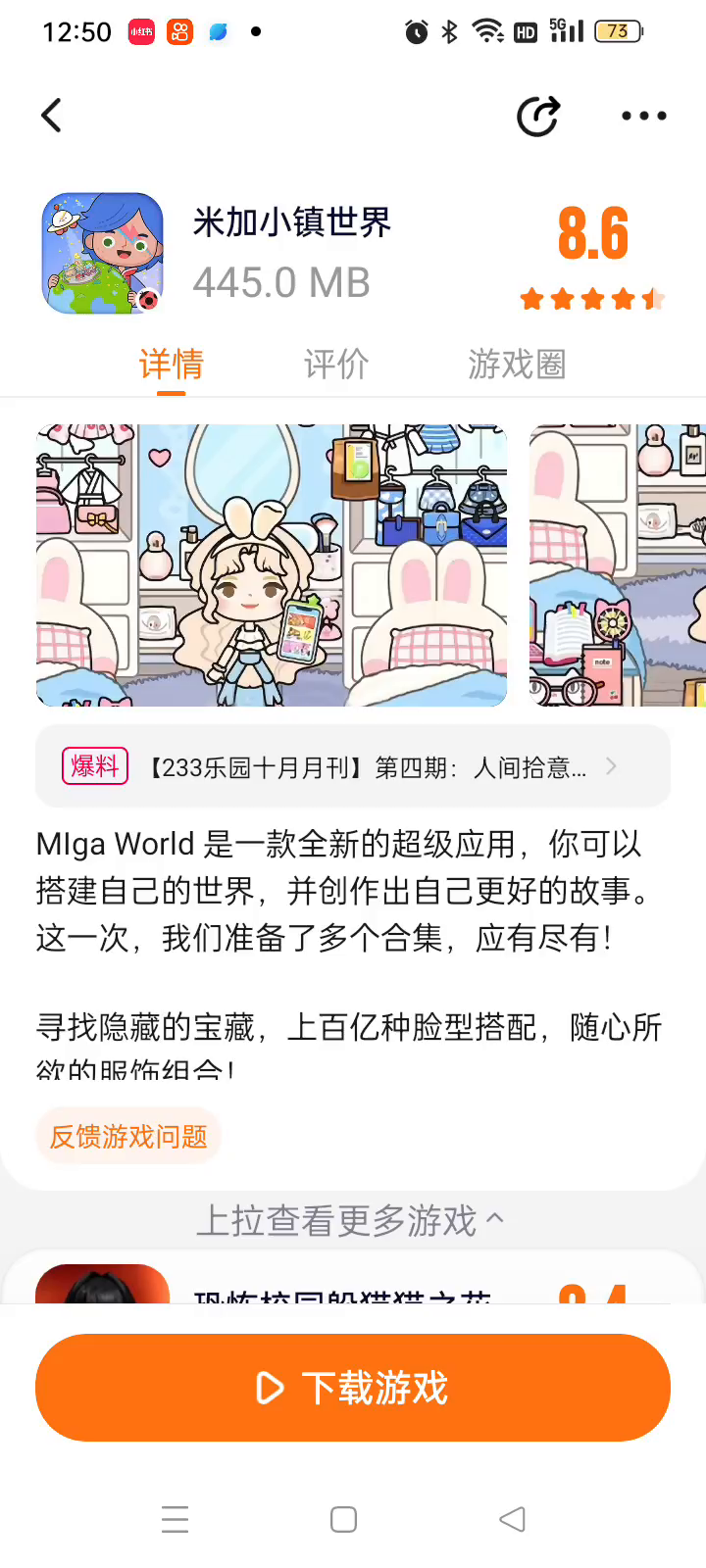The image size is (706, 1568).
Task: Tap 反馈游戏问题 to report an issue
Action: click(128, 1137)
